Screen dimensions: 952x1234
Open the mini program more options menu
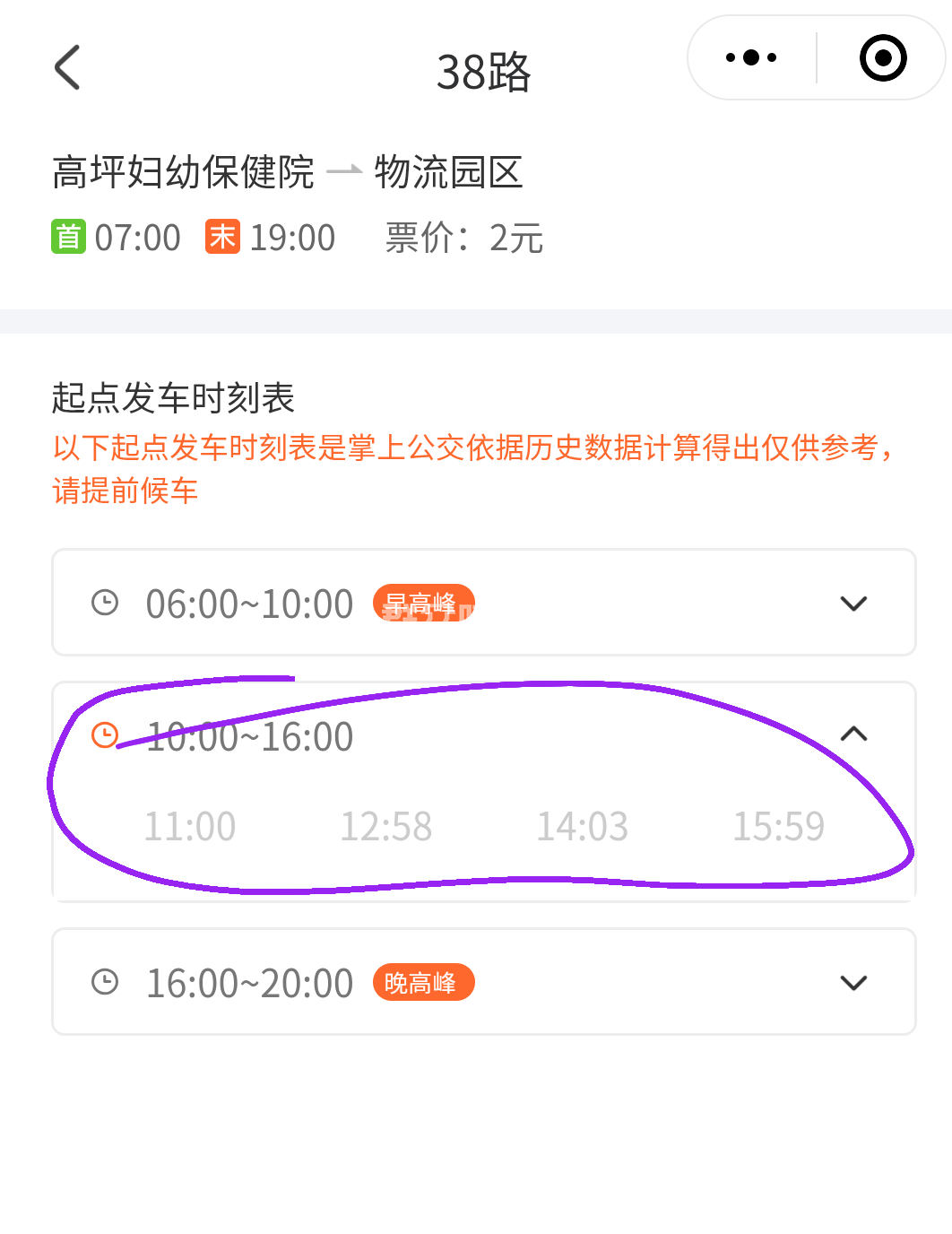pos(751,58)
